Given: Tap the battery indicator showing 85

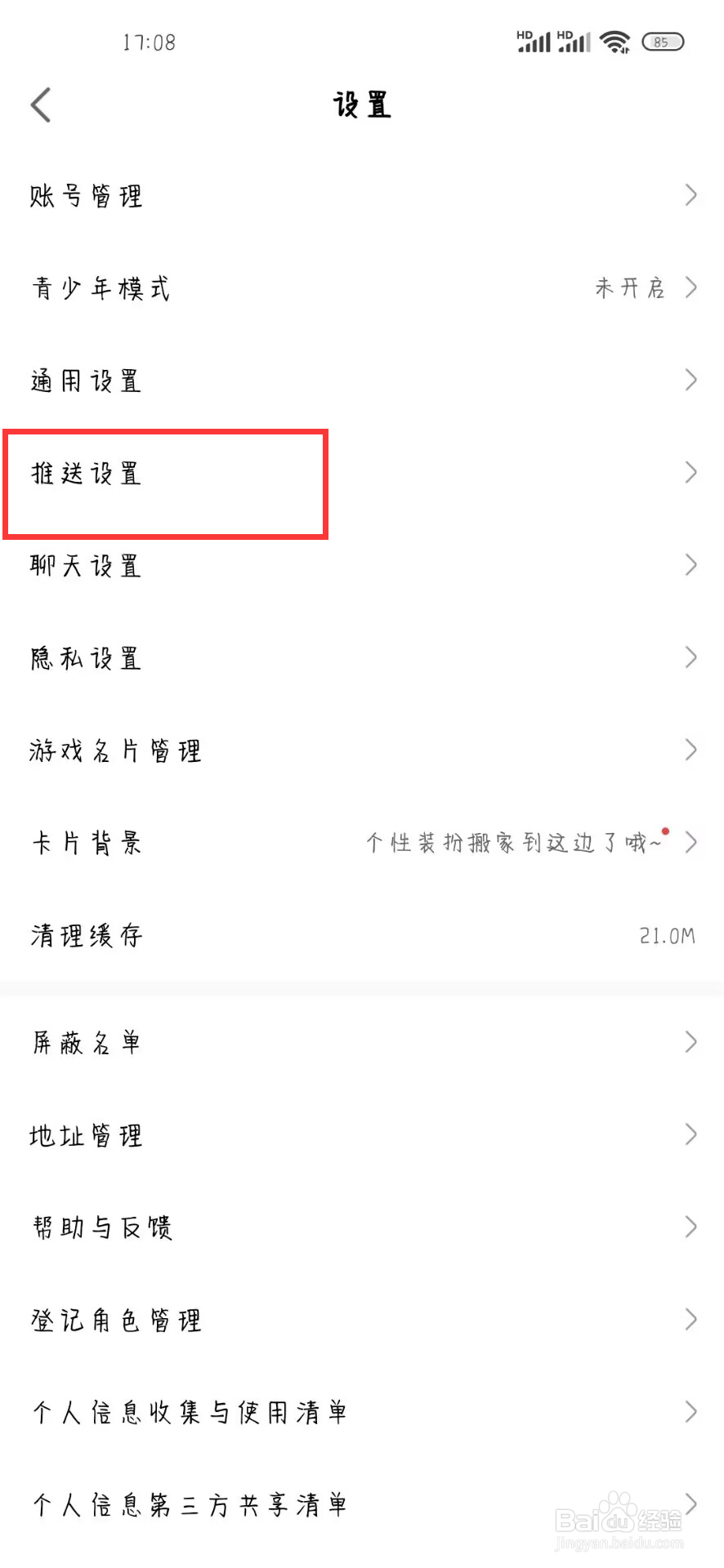Looking at the screenshot, I should (664, 42).
